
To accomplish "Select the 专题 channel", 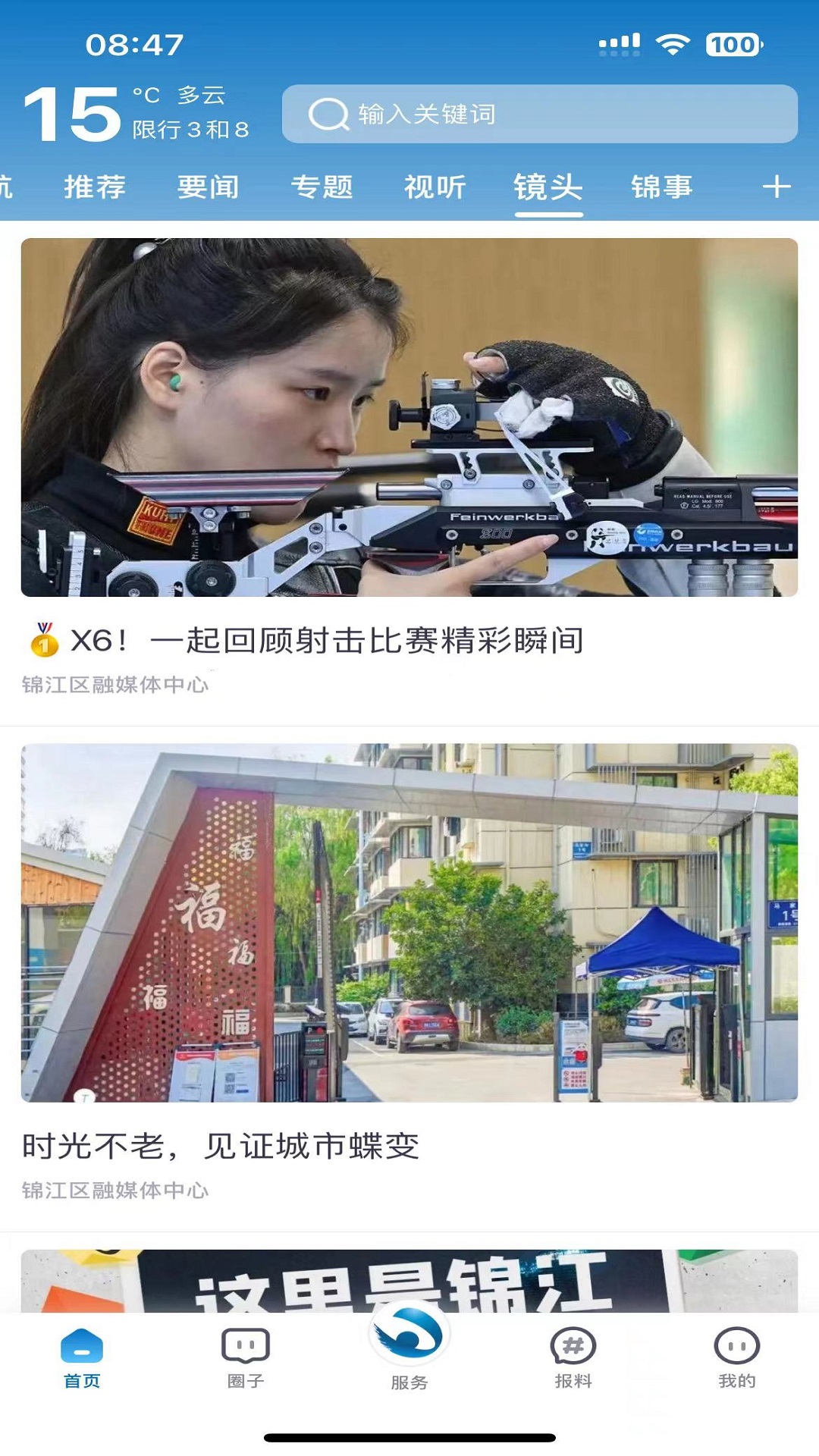I will point(322,188).
